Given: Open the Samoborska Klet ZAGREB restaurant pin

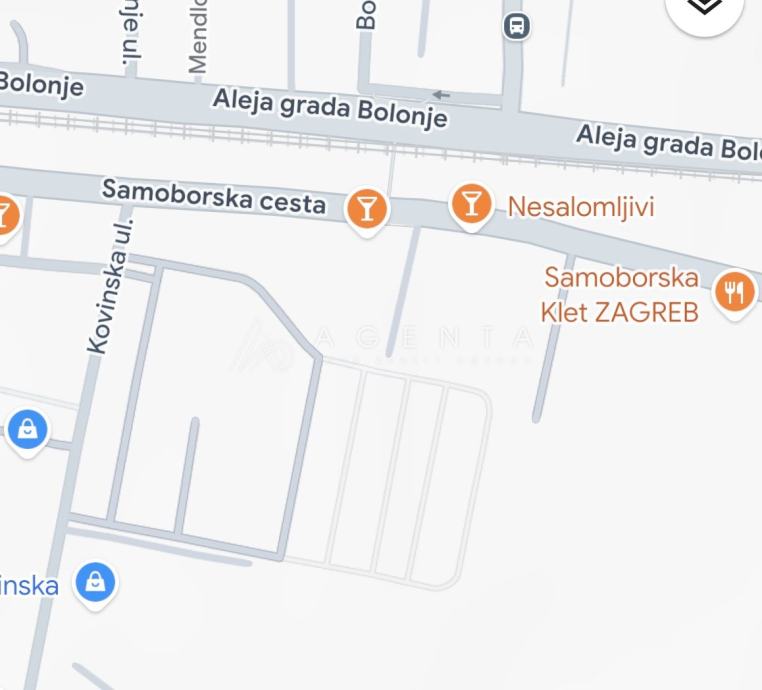Looking at the screenshot, I should [735, 292].
